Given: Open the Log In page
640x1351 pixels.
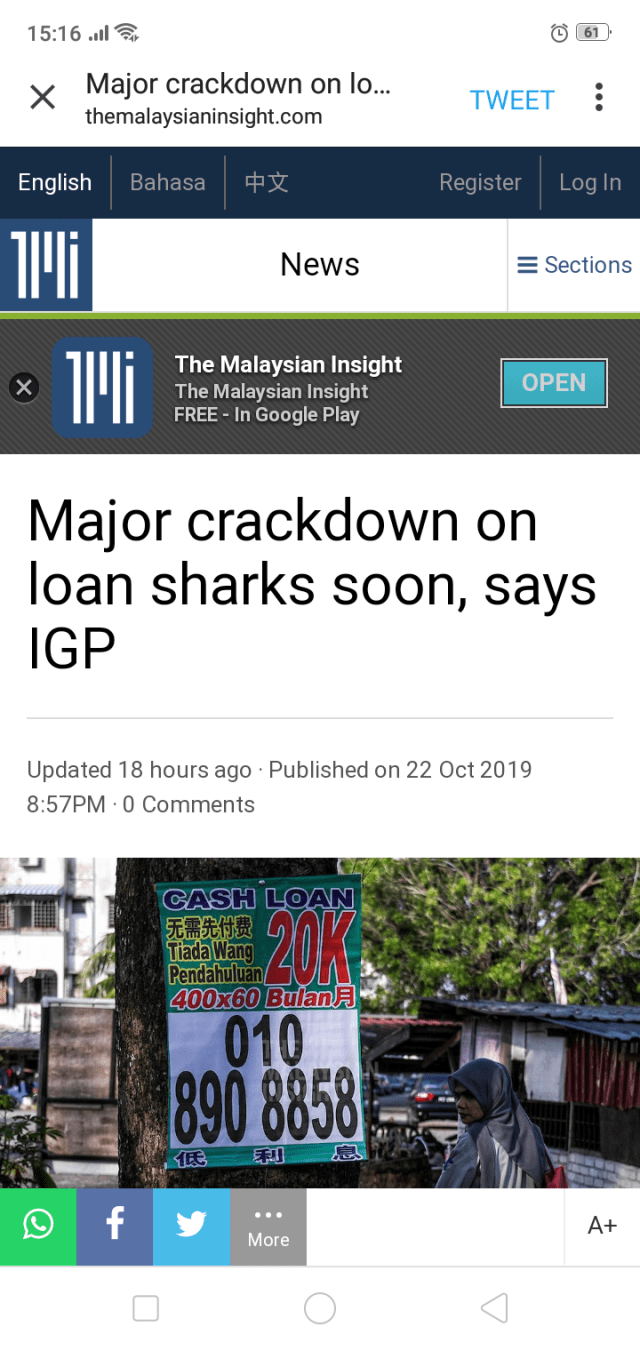Looking at the screenshot, I should (590, 183).
